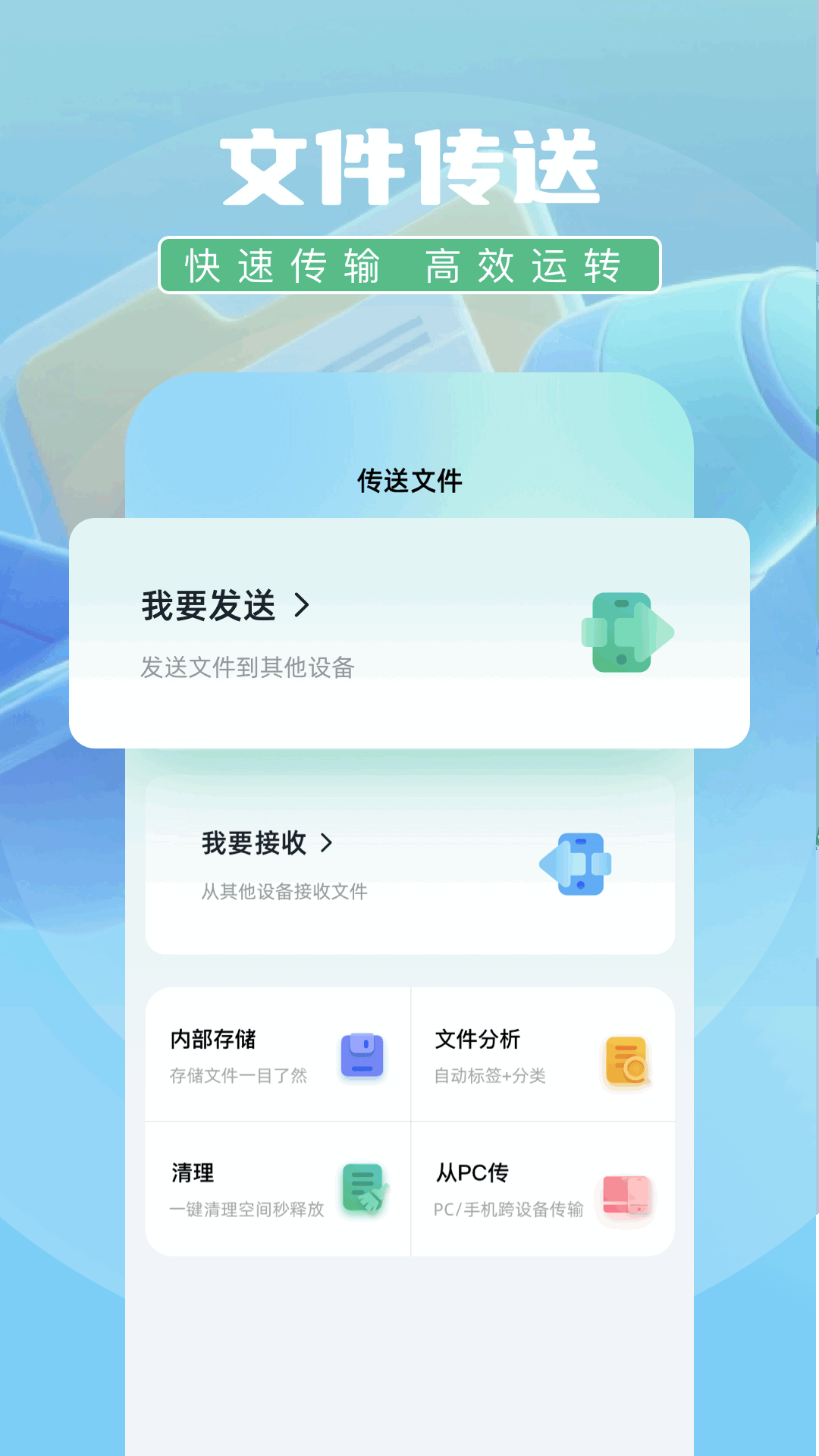
Task: Tap the green send-to-phone icon
Action: pyautogui.click(x=628, y=633)
